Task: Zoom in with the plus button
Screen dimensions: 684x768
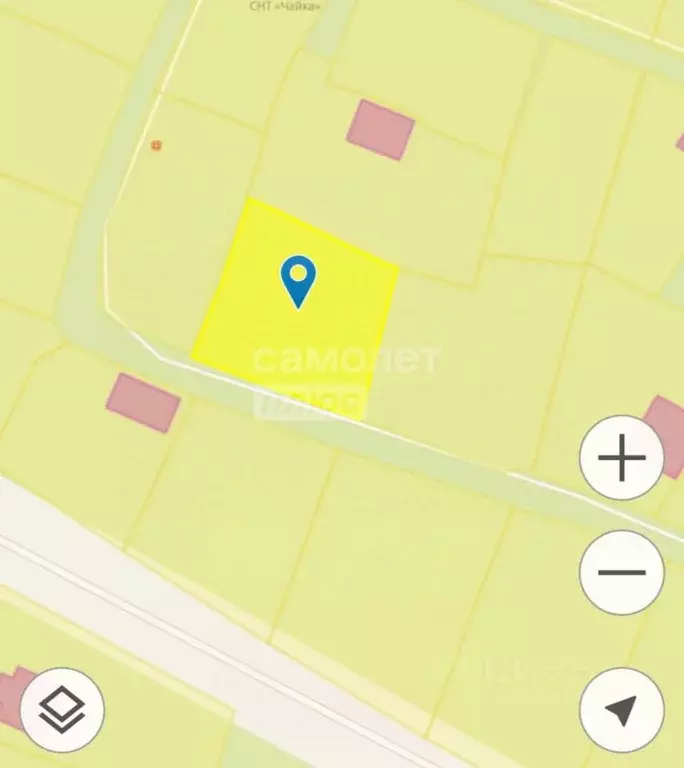Action: 622,459
